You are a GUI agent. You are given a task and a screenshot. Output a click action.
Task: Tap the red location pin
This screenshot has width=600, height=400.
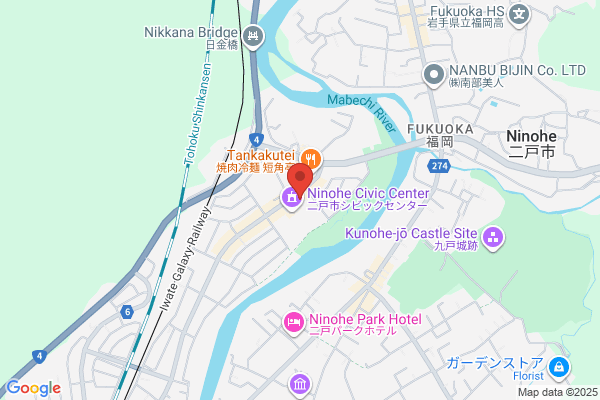(300, 180)
